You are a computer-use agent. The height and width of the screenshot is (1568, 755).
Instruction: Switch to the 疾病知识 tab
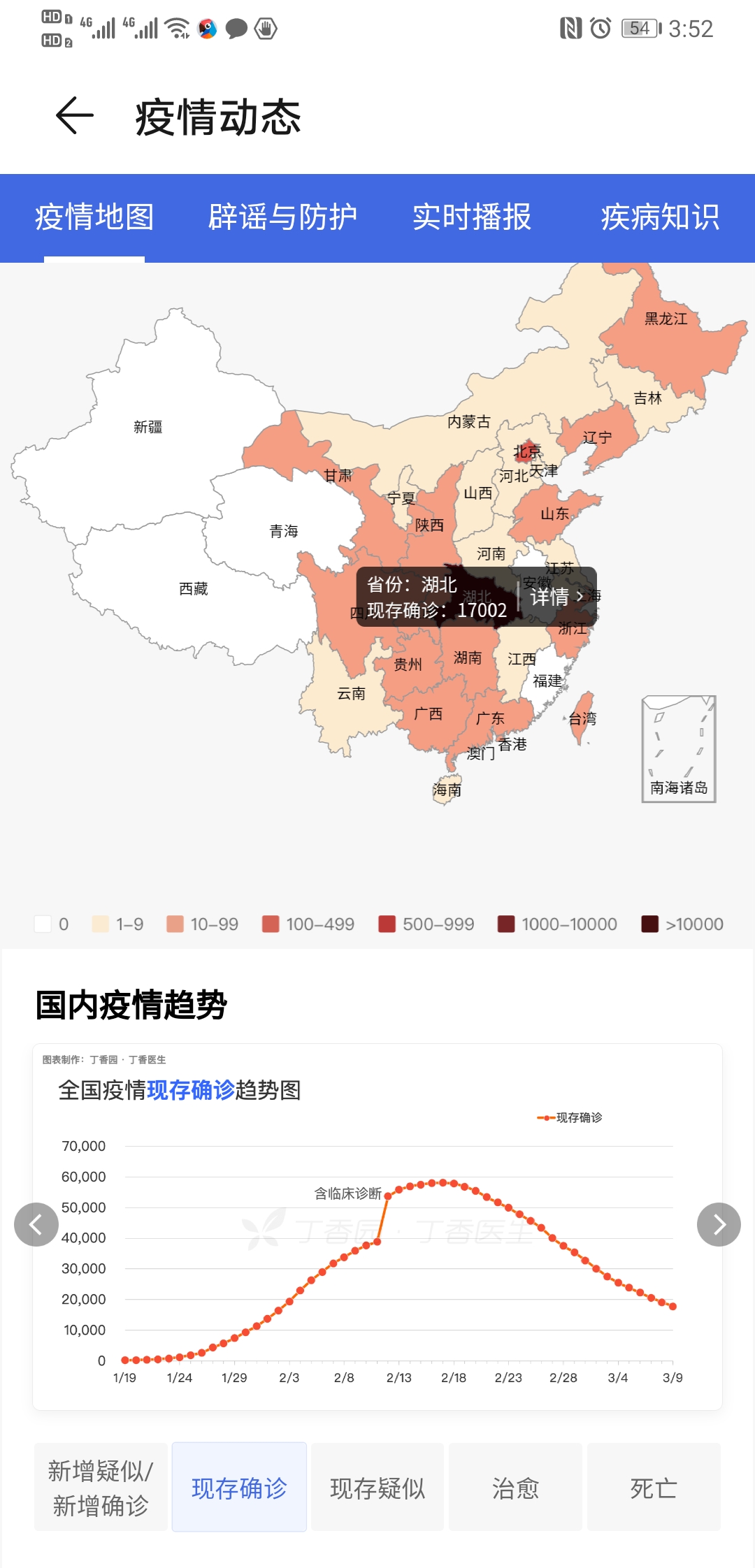point(660,217)
